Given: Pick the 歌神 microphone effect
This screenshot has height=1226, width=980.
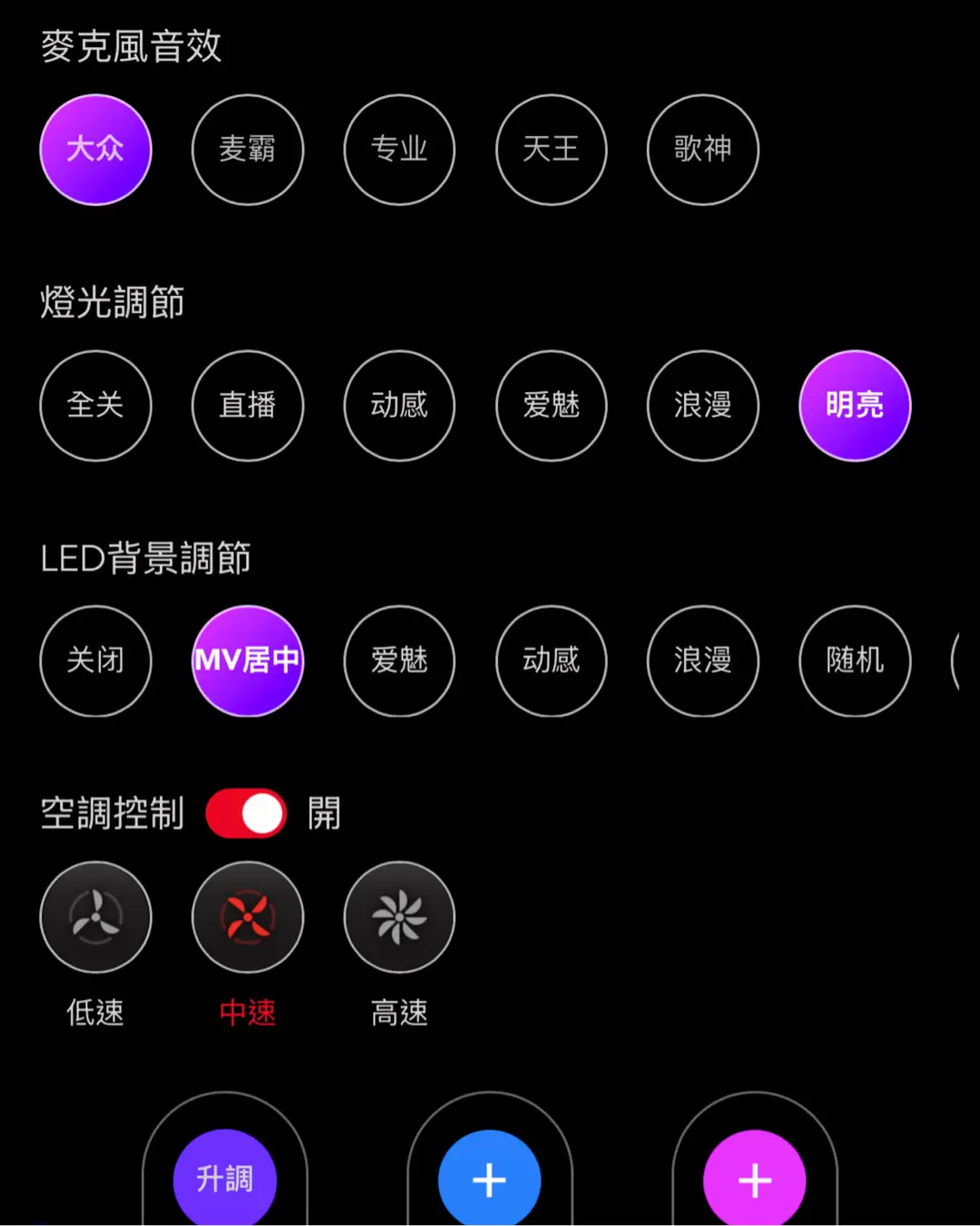Looking at the screenshot, I should (x=702, y=150).
